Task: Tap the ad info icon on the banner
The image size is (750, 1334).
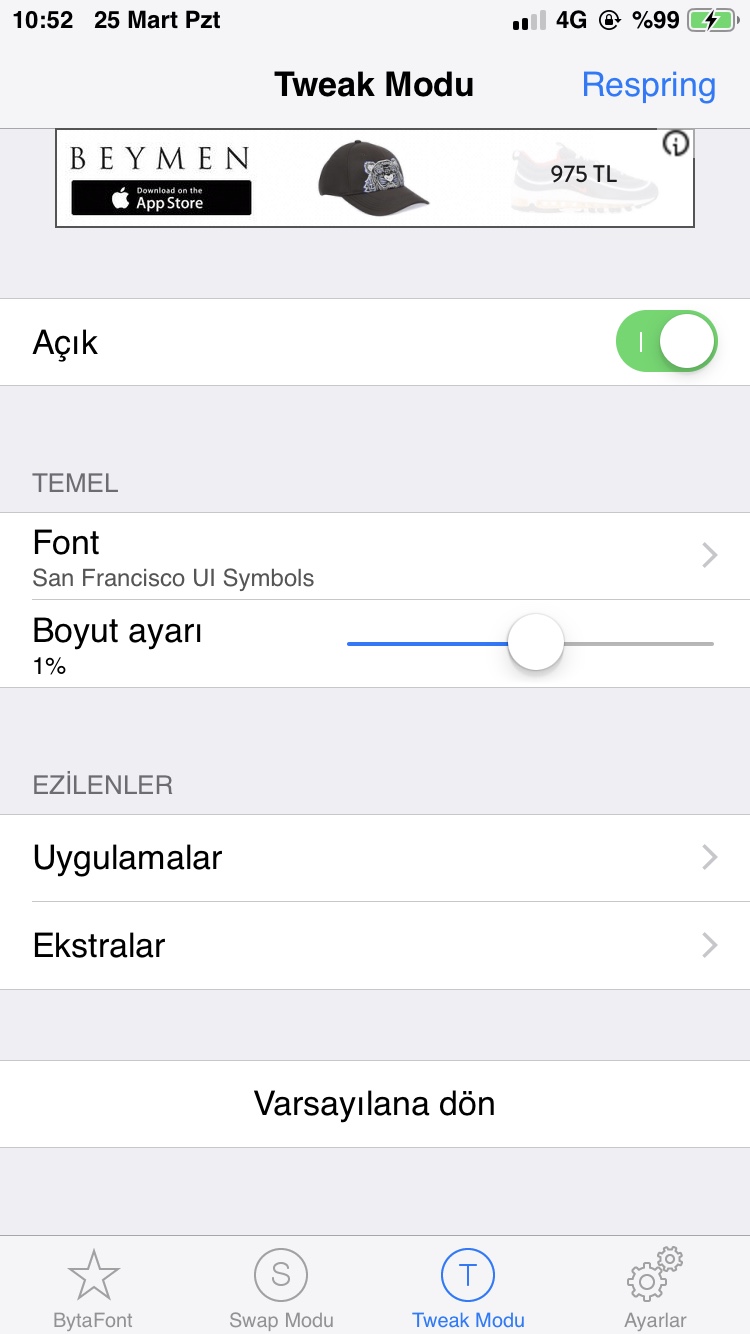Action: pyautogui.click(x=676, y=144)
